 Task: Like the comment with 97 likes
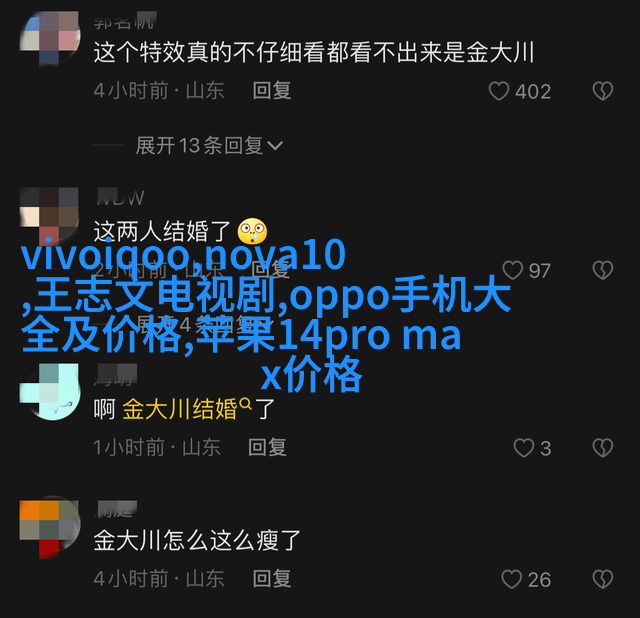pyautogui.click(x=513, y=270)
